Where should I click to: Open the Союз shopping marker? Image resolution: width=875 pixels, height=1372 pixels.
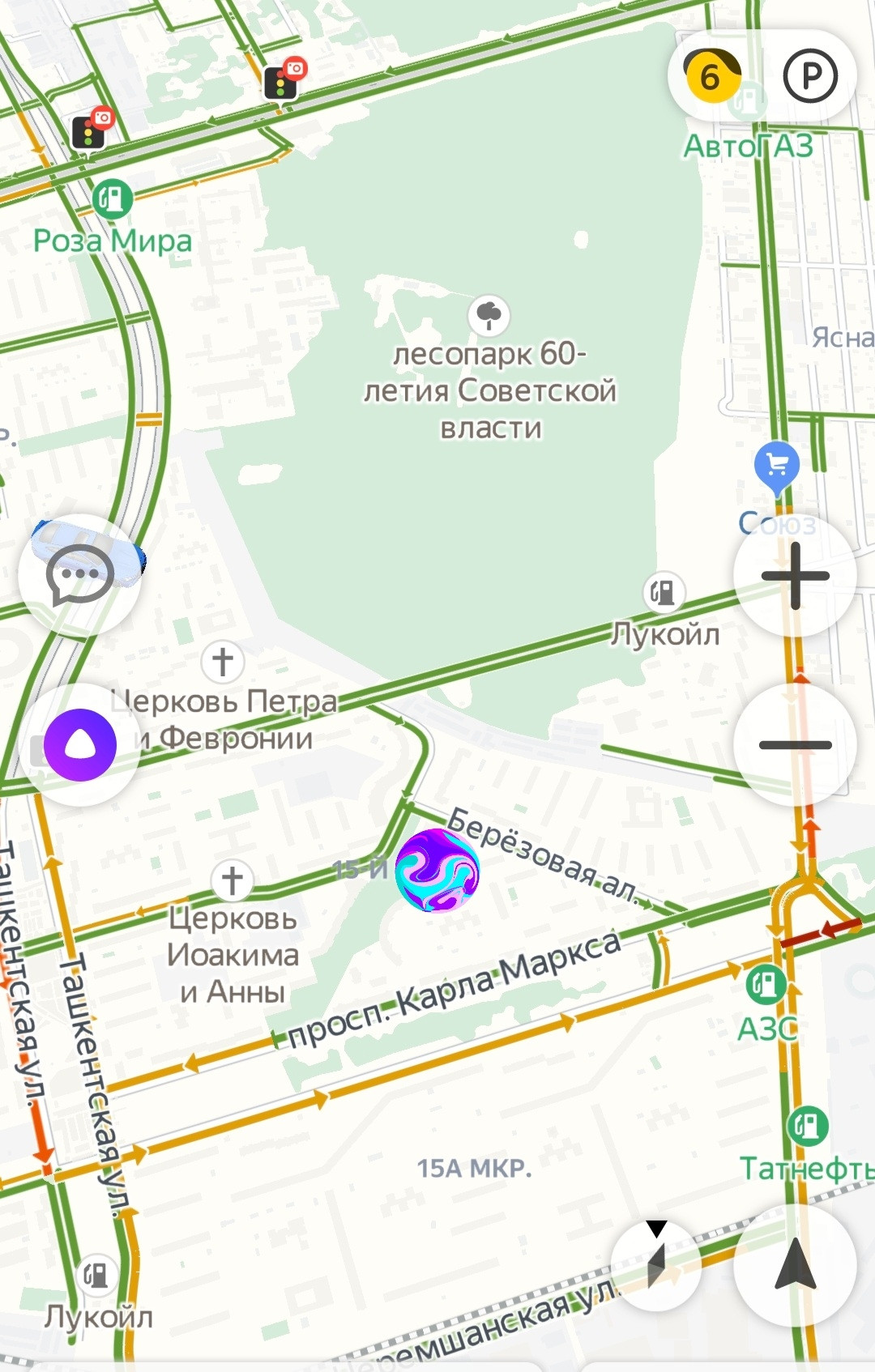(x=776, y=466)
